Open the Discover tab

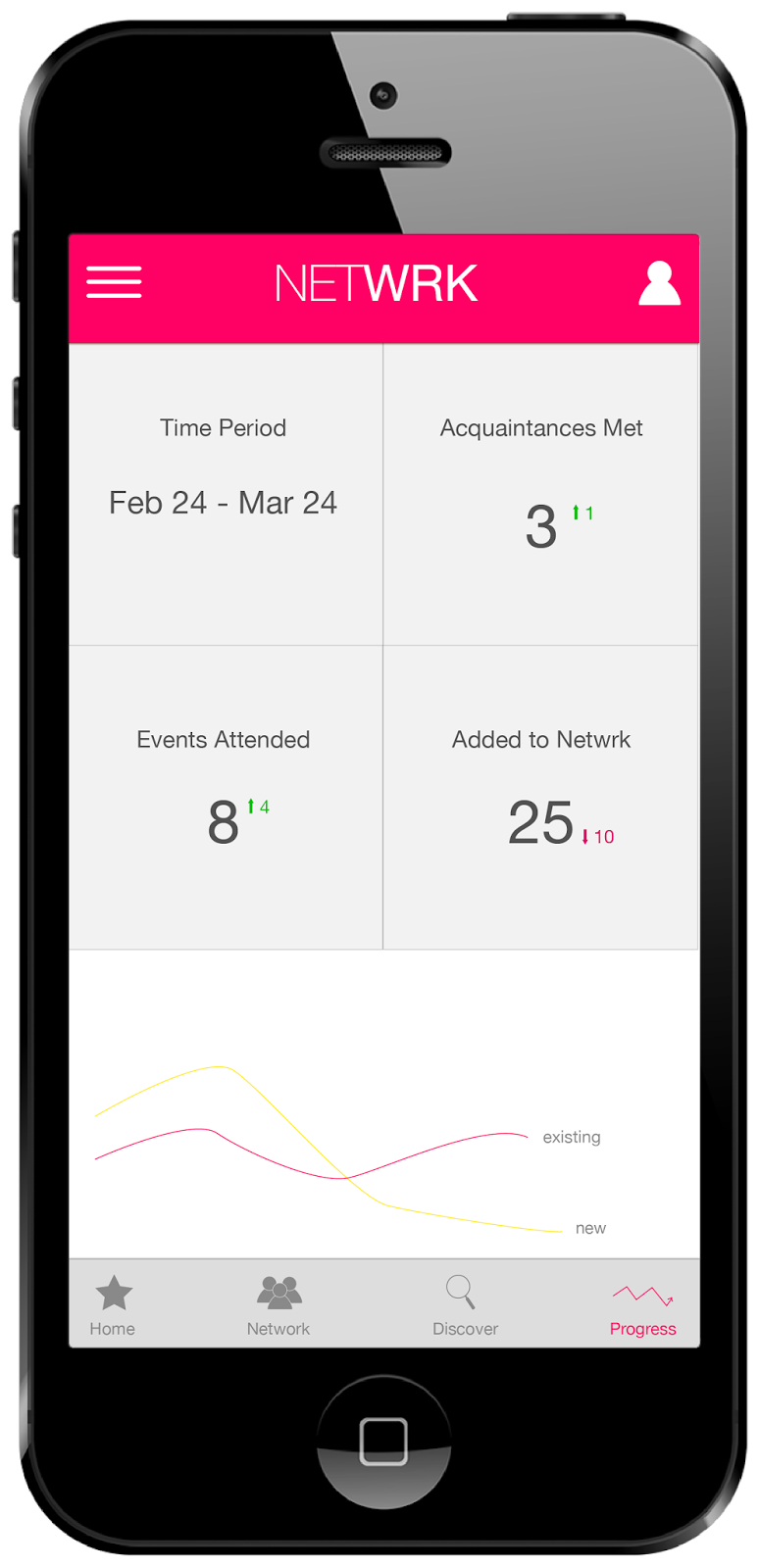point(465,1305)
